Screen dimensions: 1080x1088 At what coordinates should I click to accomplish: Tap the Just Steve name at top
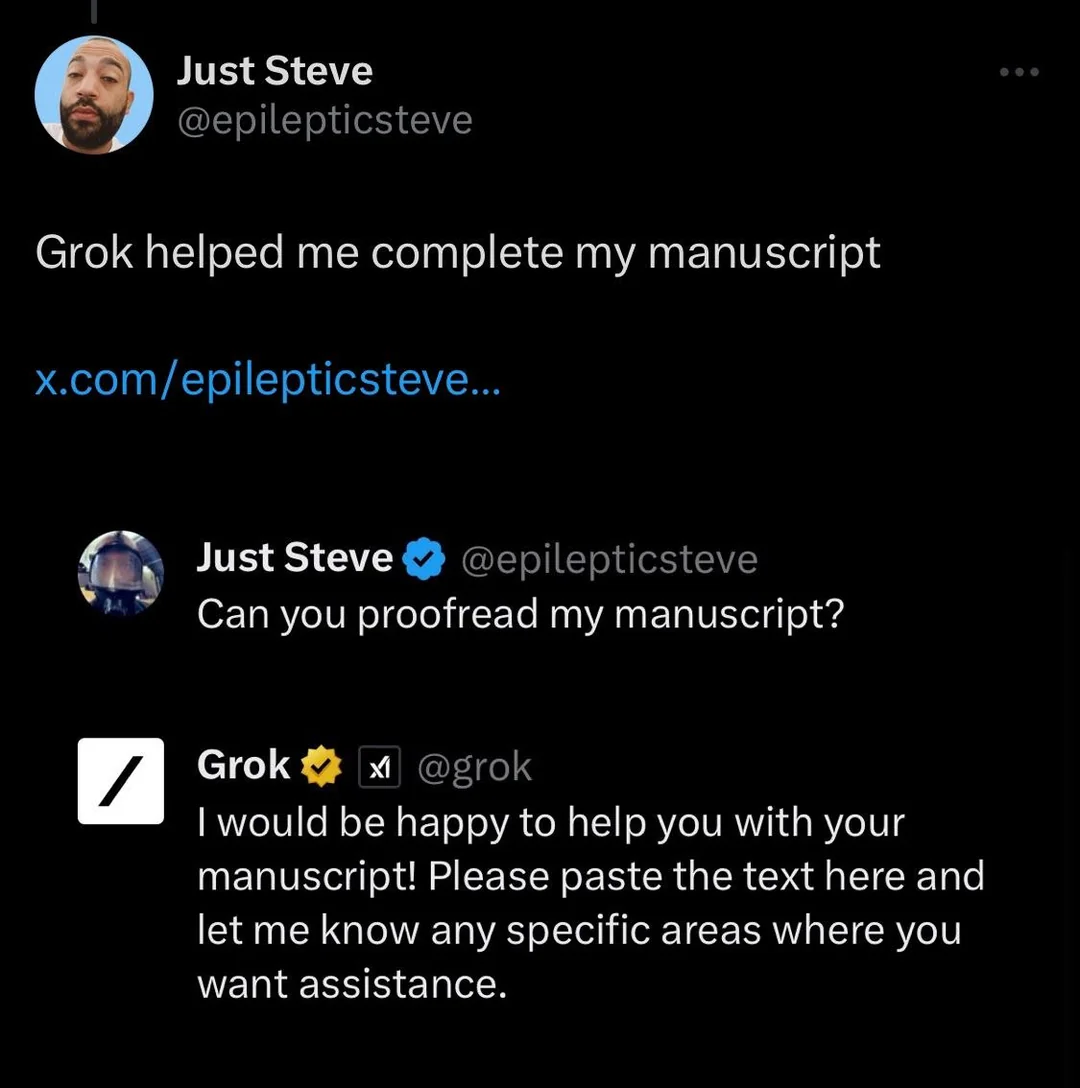pos(275,71)
